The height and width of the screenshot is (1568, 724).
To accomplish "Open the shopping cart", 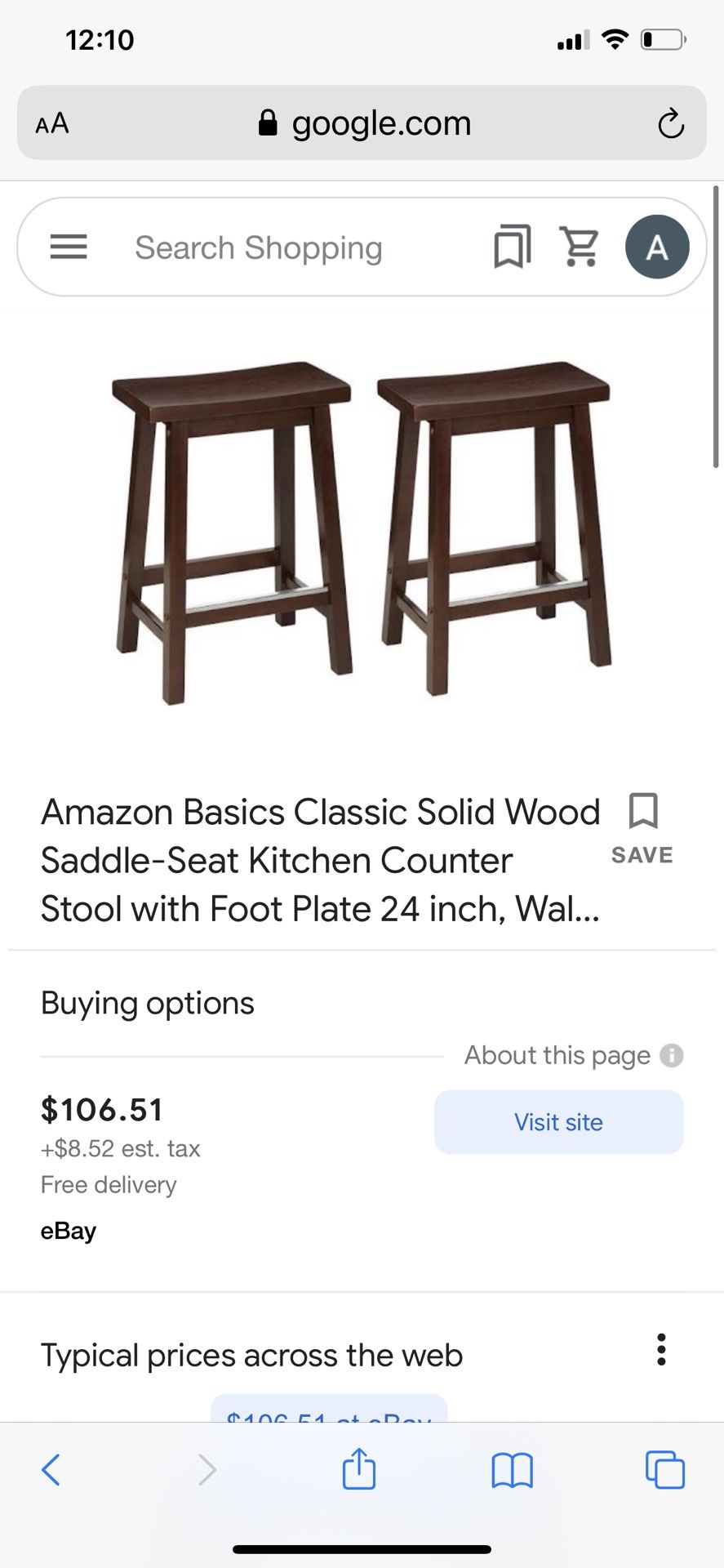I will tap(580, 246).
